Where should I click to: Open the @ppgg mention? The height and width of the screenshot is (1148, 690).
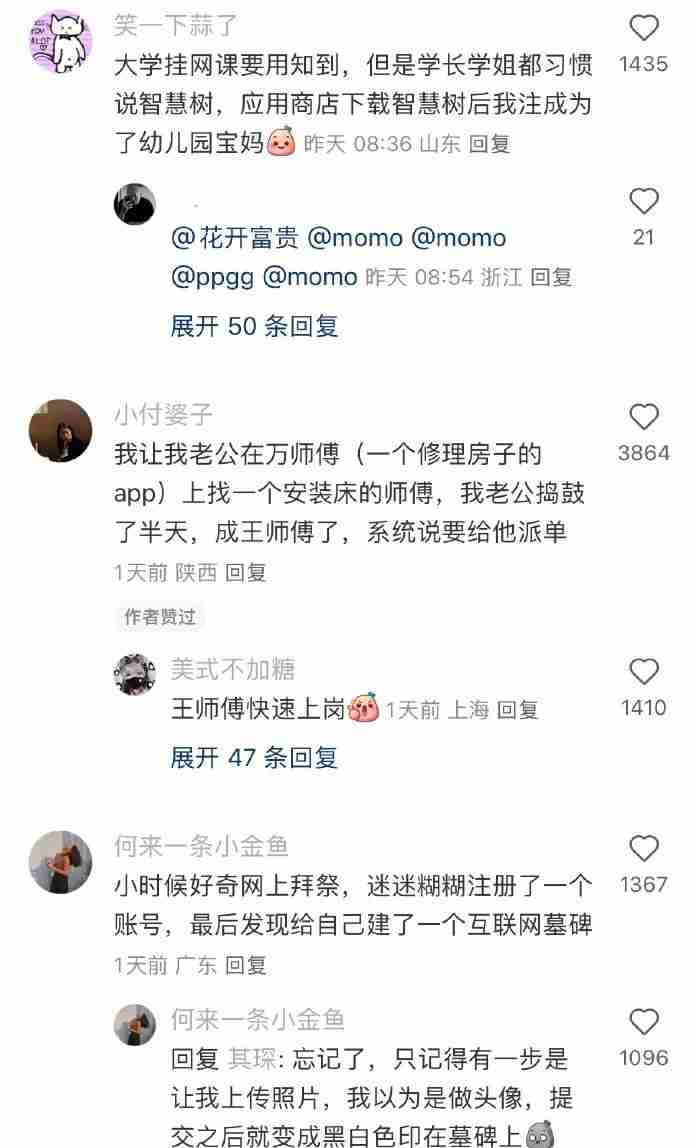click(x=212, y=277)
